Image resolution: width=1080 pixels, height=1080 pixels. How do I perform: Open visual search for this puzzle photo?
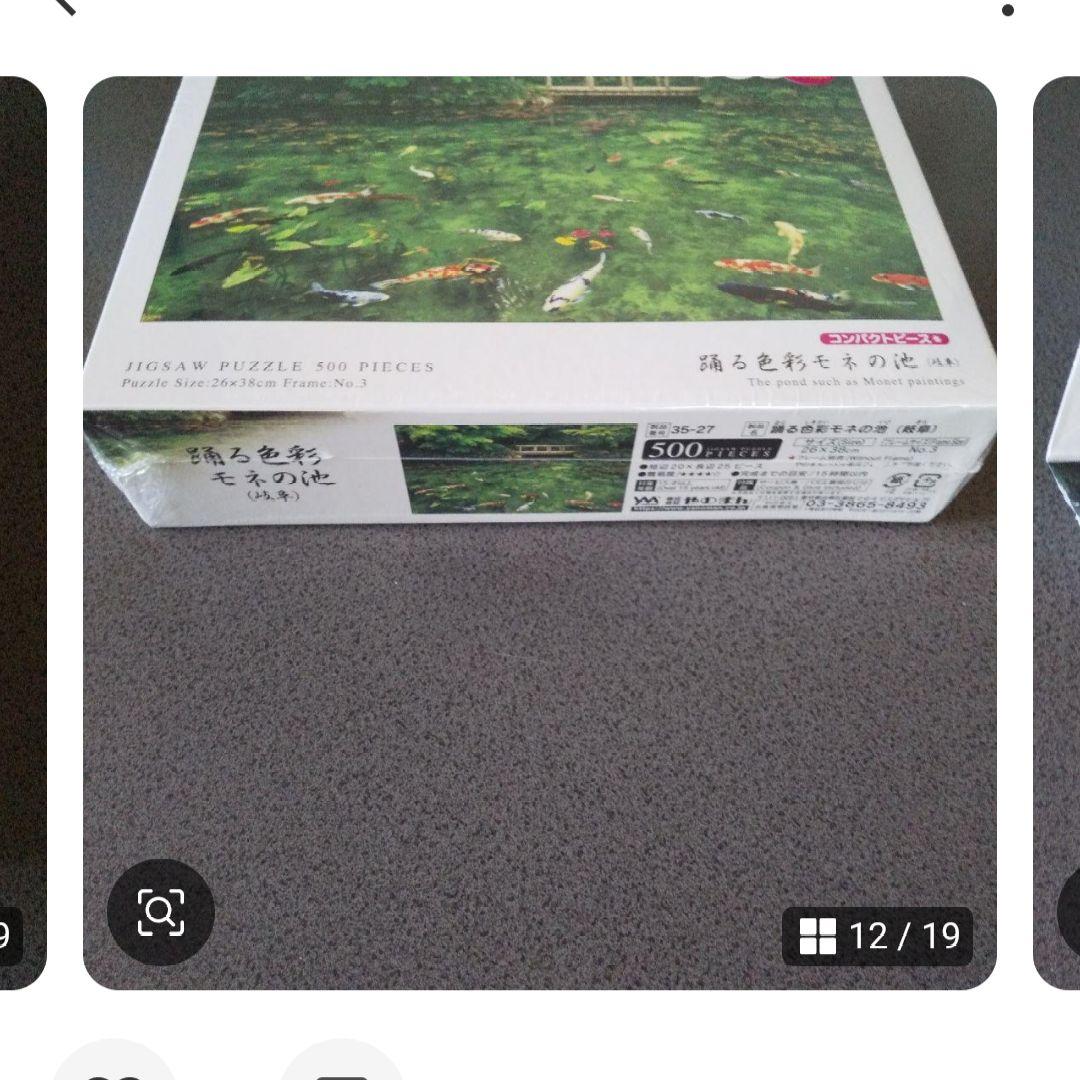(160, 911)
